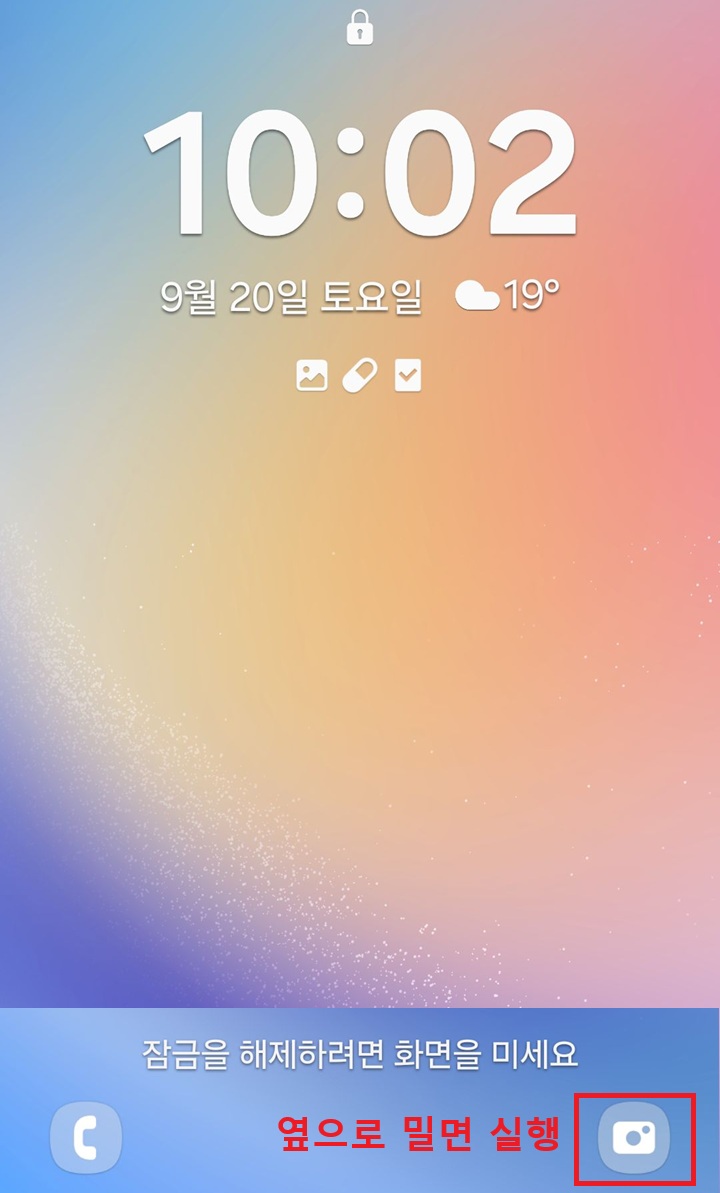Open the camera icon inside the red box

click(633, 1138)
